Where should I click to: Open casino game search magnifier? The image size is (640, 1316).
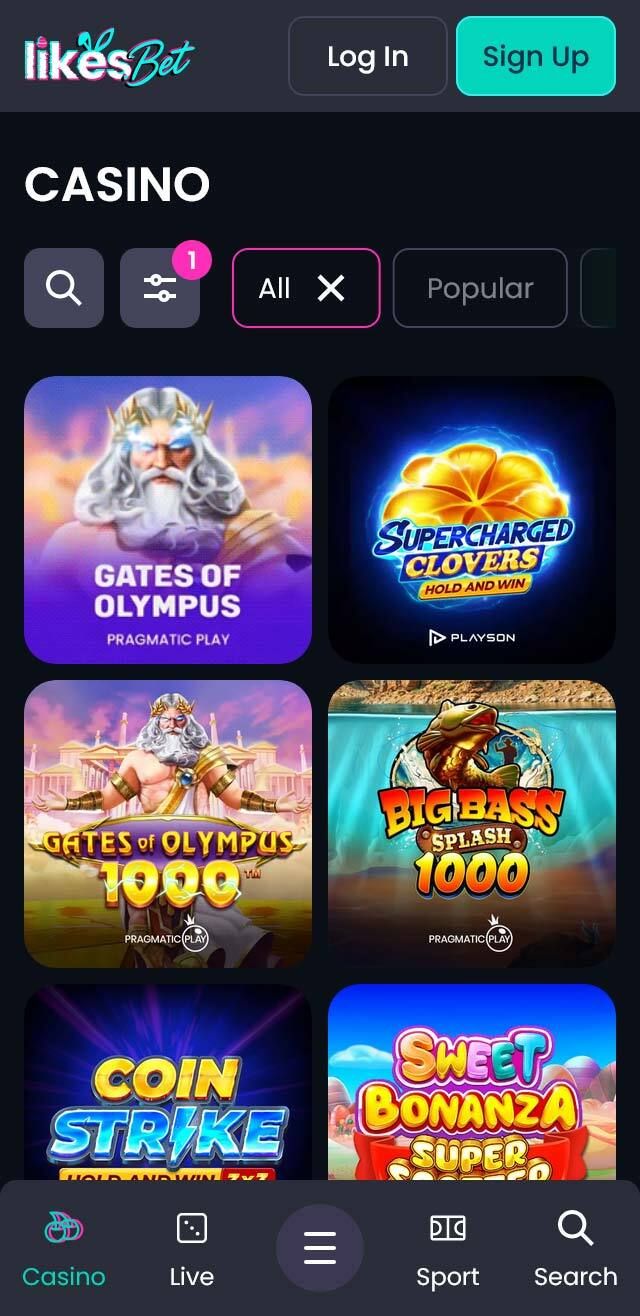64,288
